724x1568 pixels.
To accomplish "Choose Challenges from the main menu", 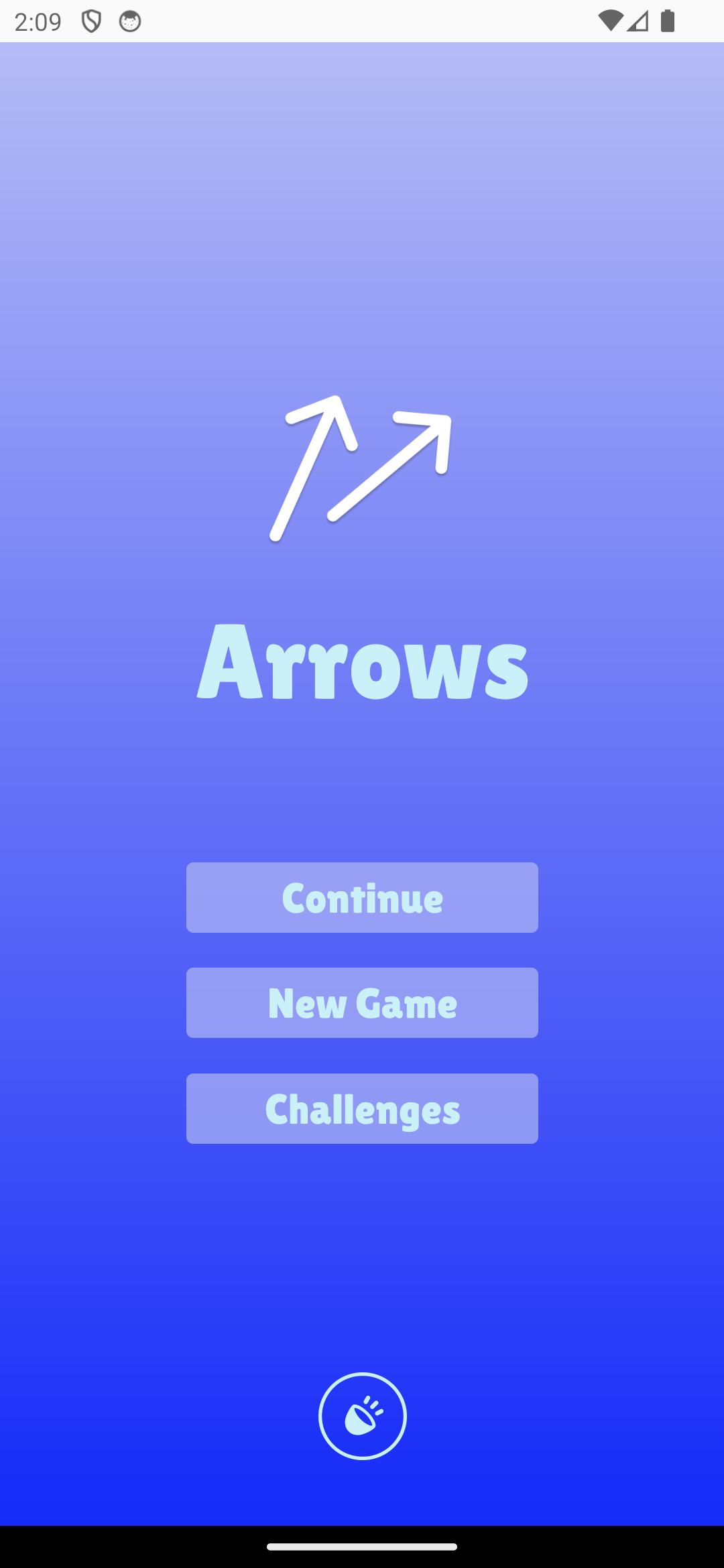I will point(362,1108).
